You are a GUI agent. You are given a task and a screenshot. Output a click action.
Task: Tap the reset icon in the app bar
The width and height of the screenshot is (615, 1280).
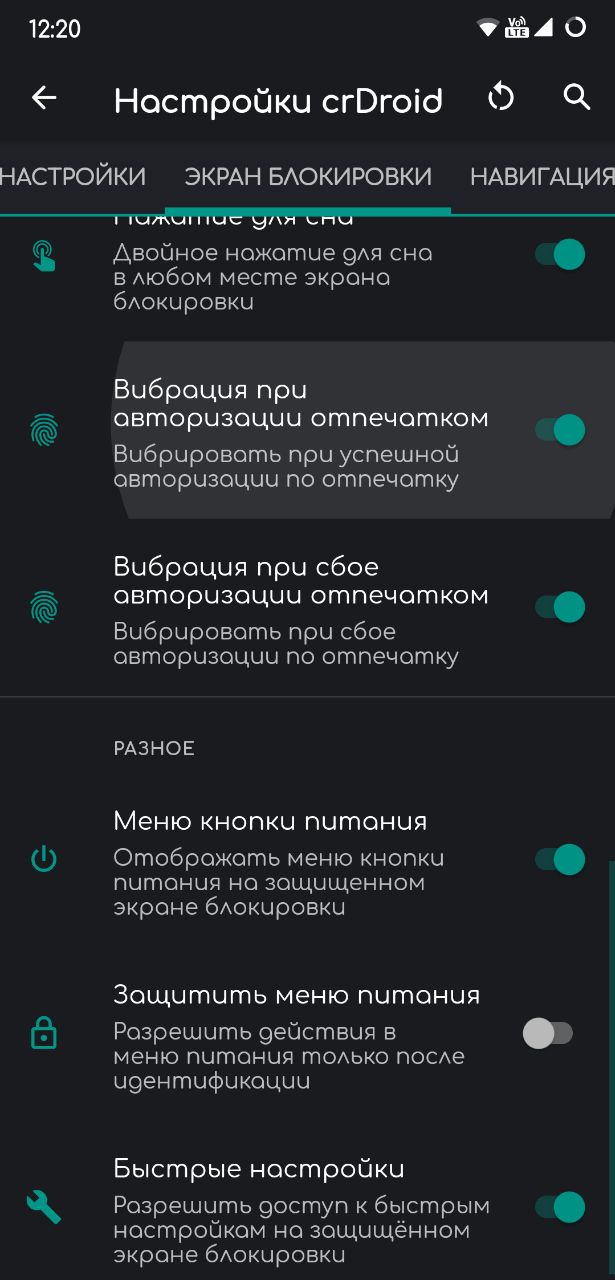point(500,97)
